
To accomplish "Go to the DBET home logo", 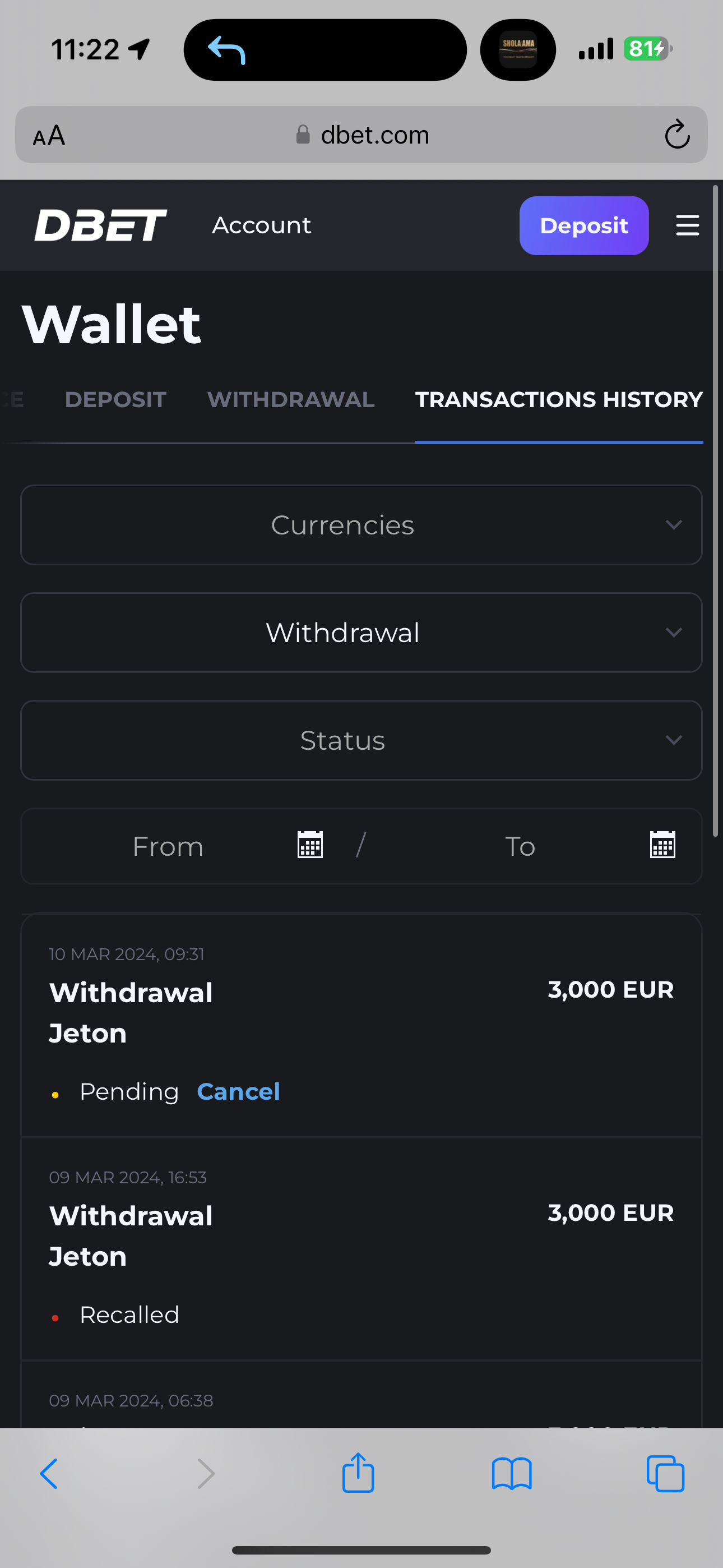I will tap(100, 225).
